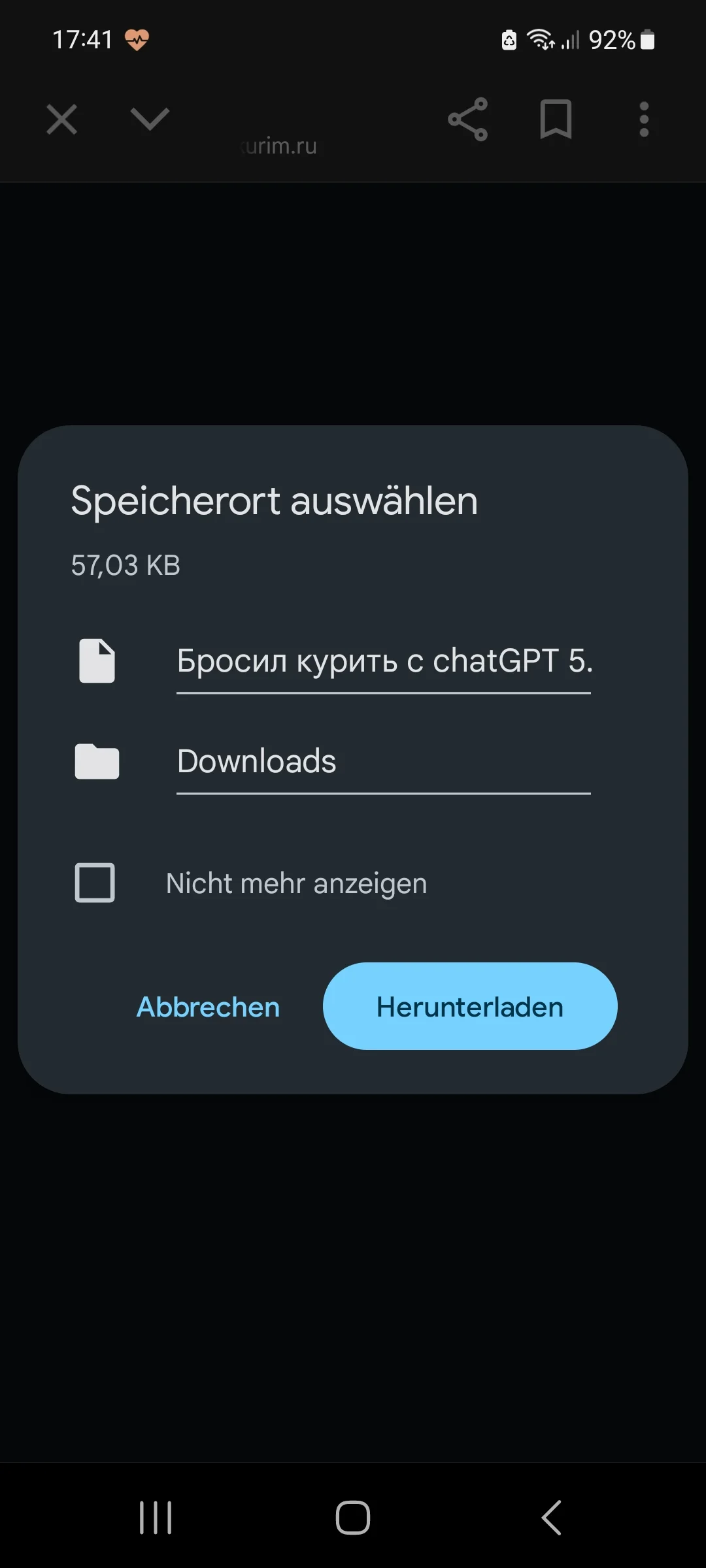Tap Abbrechen to cancel the download

[x=207, y=1007]
